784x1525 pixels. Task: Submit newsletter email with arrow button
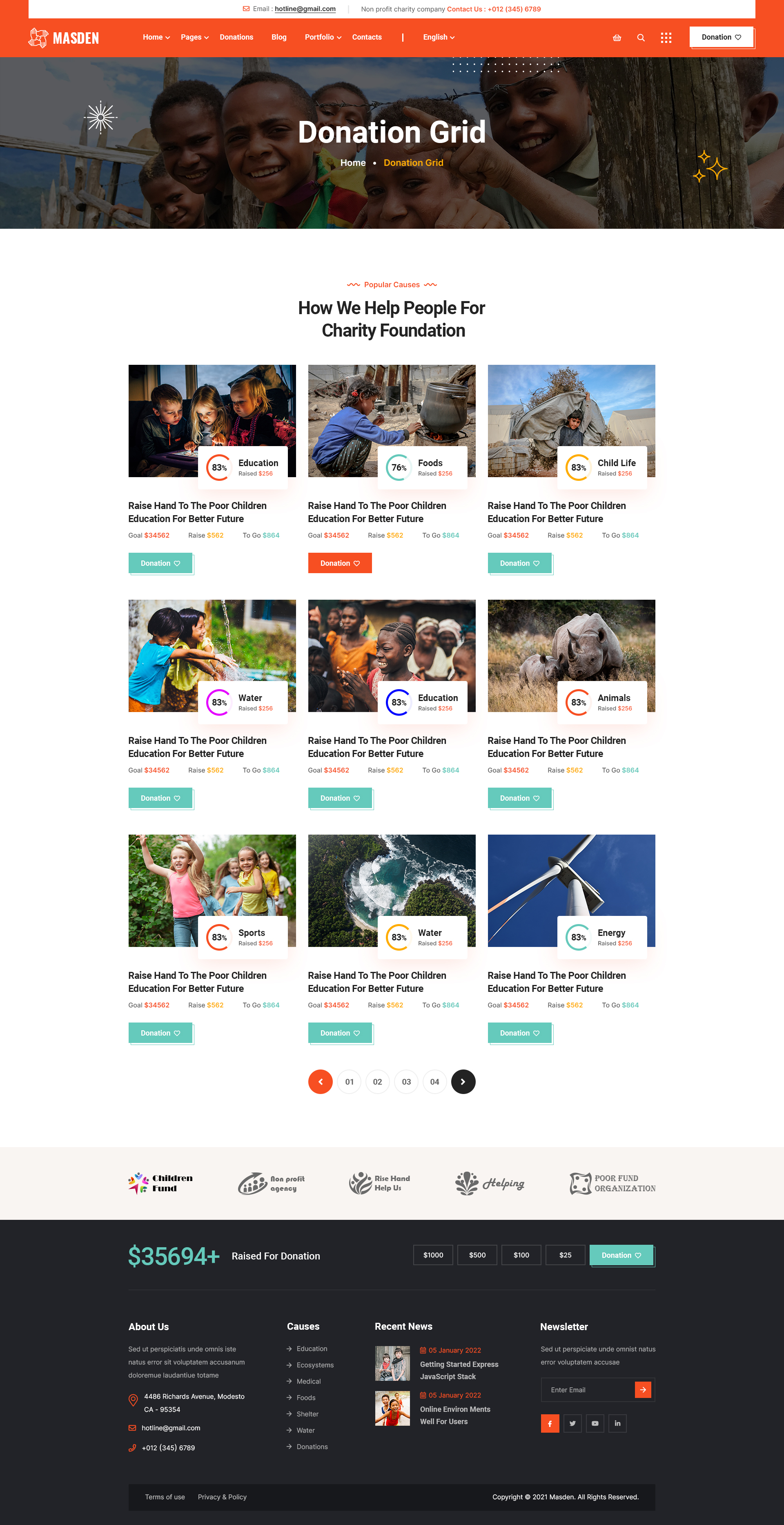pos(643,1389)
